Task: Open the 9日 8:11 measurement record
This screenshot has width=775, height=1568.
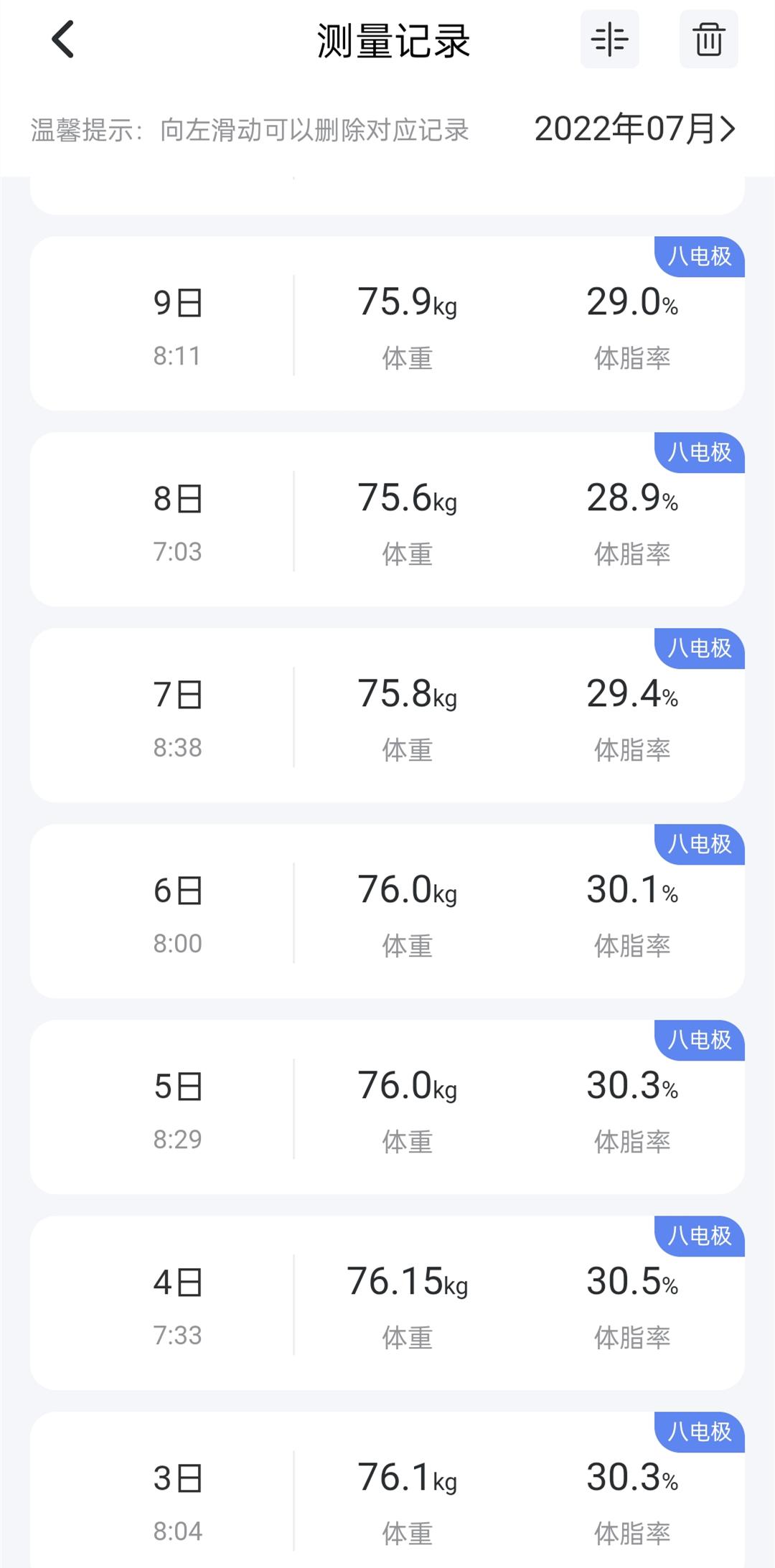Action: pyautogui.click(x=387, y=324)
